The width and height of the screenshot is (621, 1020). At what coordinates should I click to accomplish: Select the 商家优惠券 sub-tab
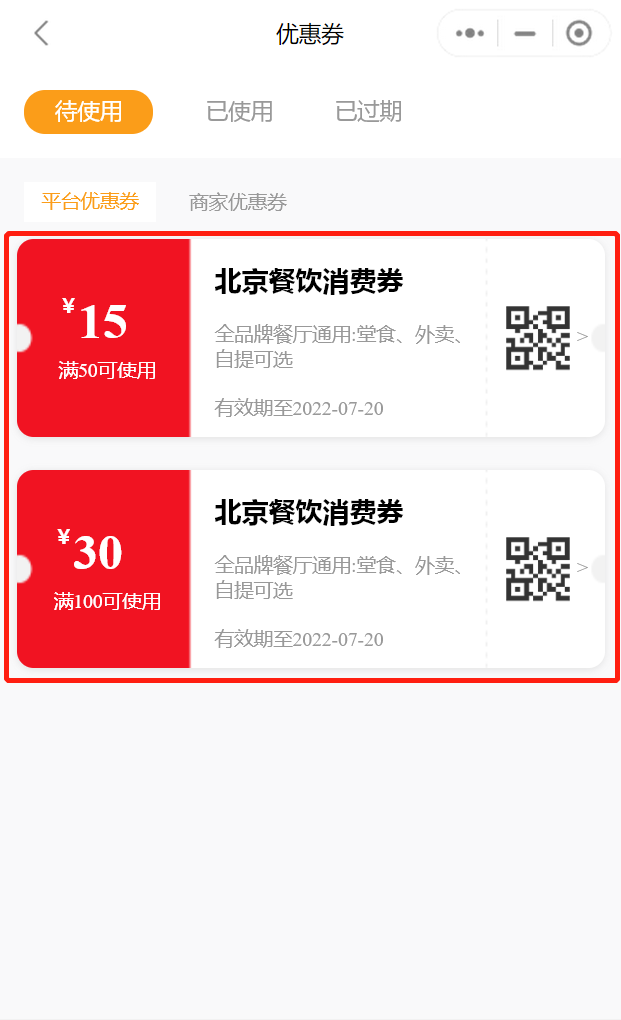[238, 202]
